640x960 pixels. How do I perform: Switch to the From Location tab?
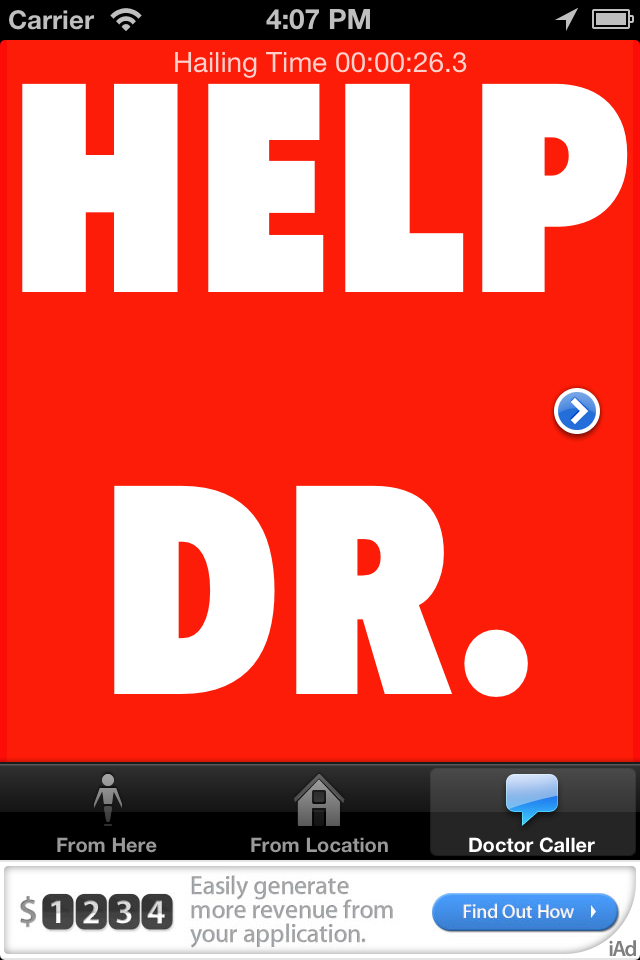tap(319, 813)
